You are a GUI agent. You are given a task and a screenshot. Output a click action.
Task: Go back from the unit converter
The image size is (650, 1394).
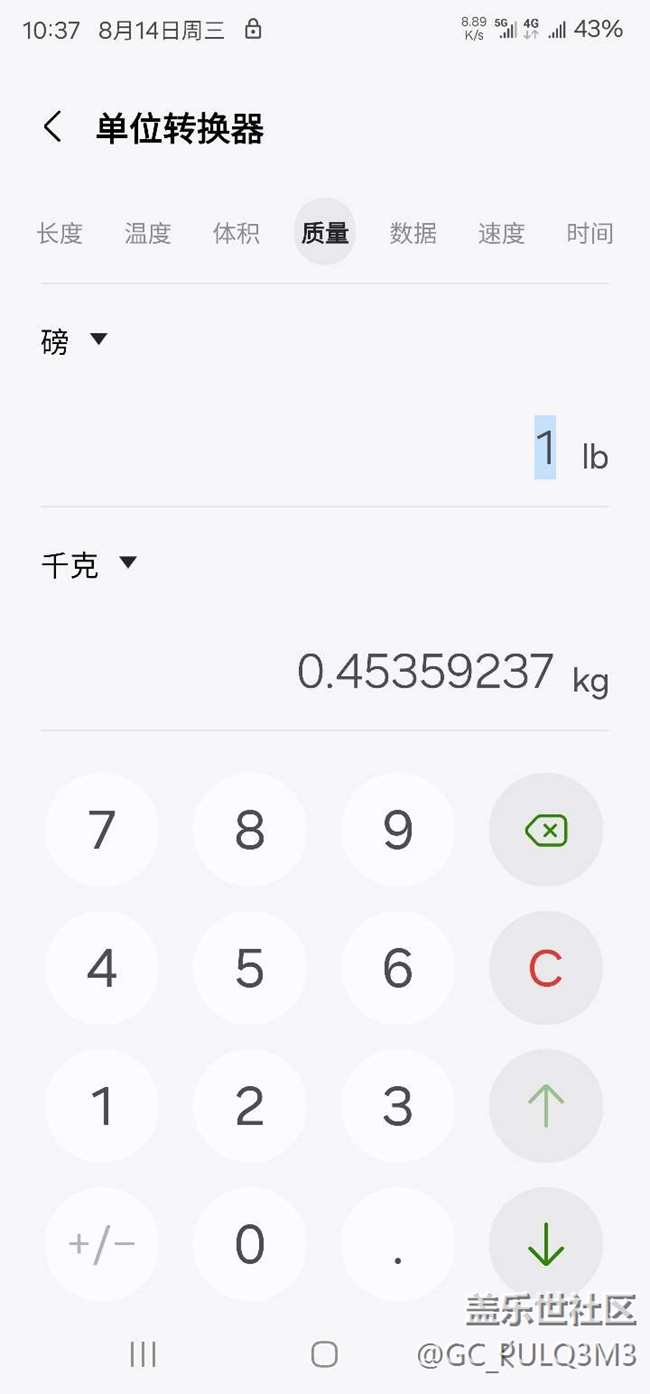click(x=53, y=128)
